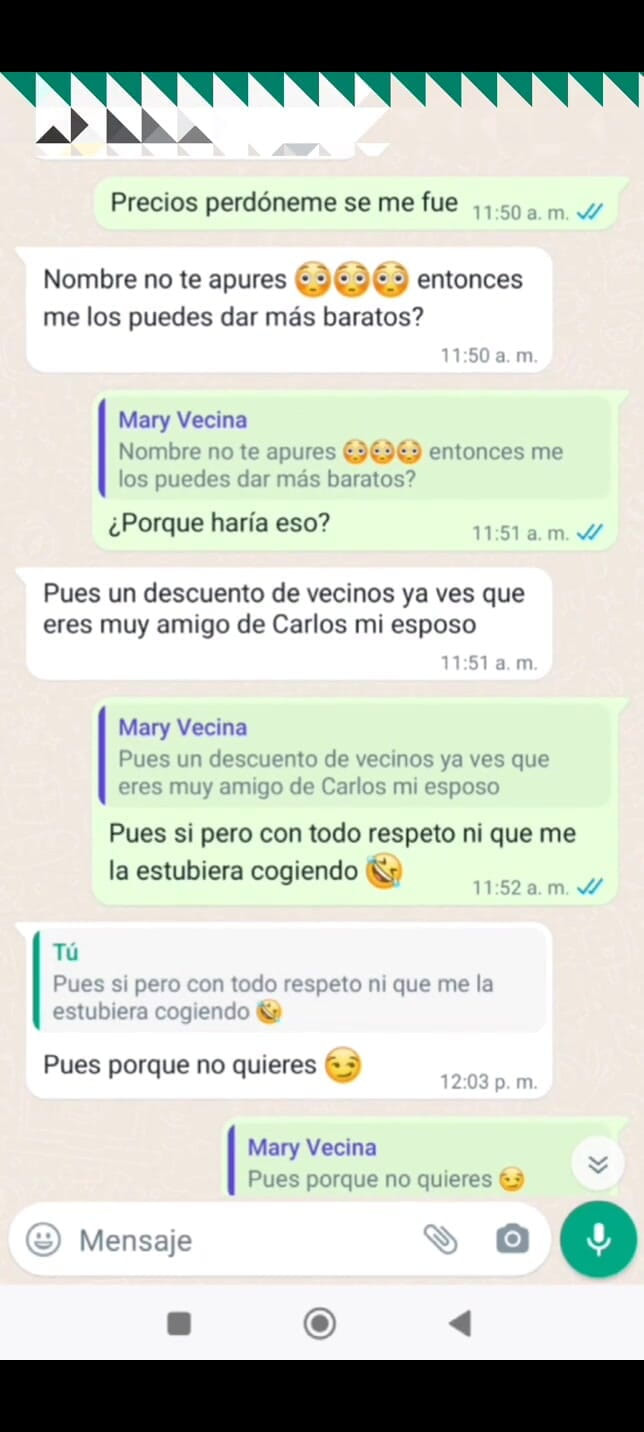Attach a file with the paperclip
This screenshot has width=644, height=1432.
(440, 1240)
